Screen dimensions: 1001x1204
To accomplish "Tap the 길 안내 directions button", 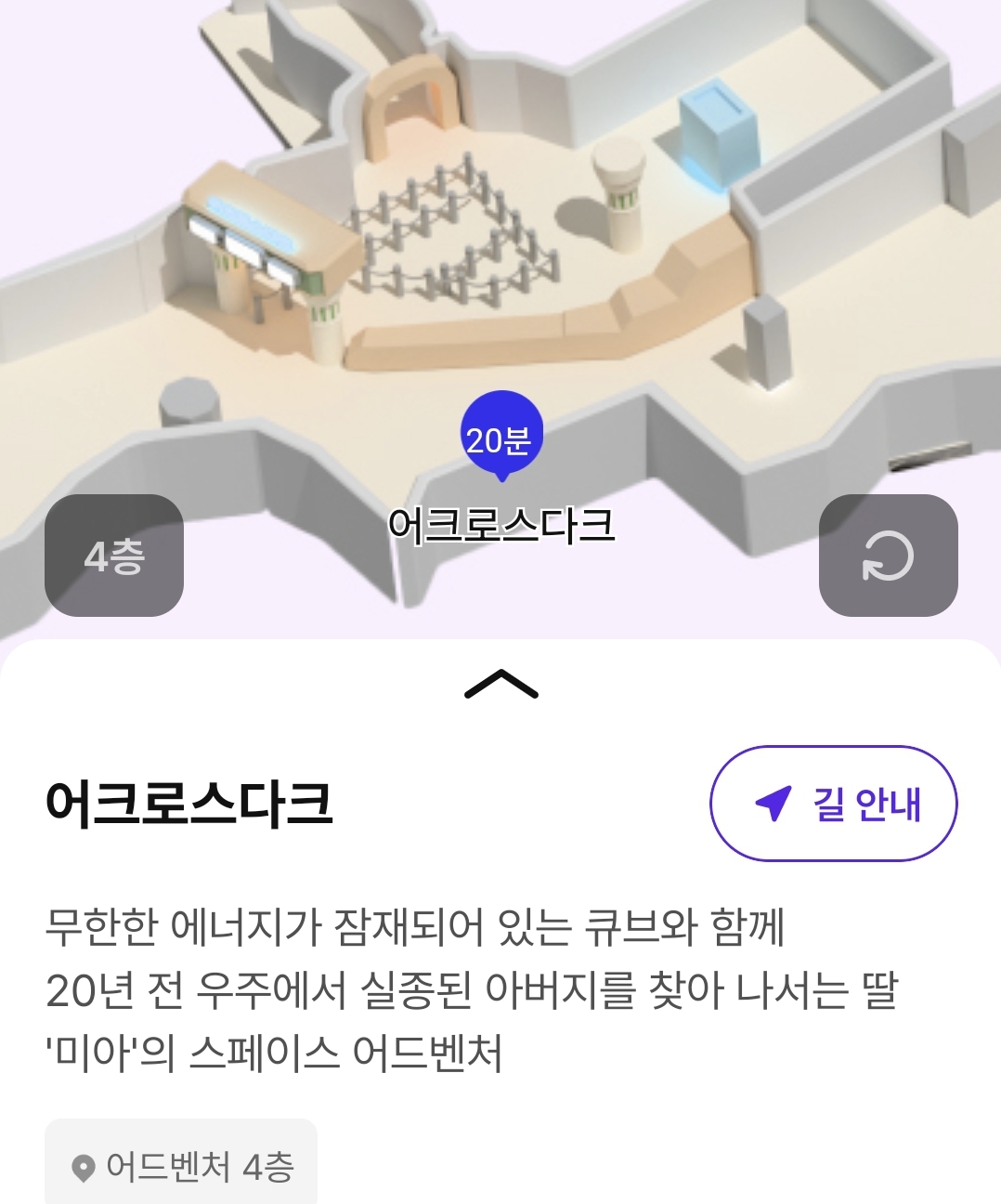I will coord(833,804).
